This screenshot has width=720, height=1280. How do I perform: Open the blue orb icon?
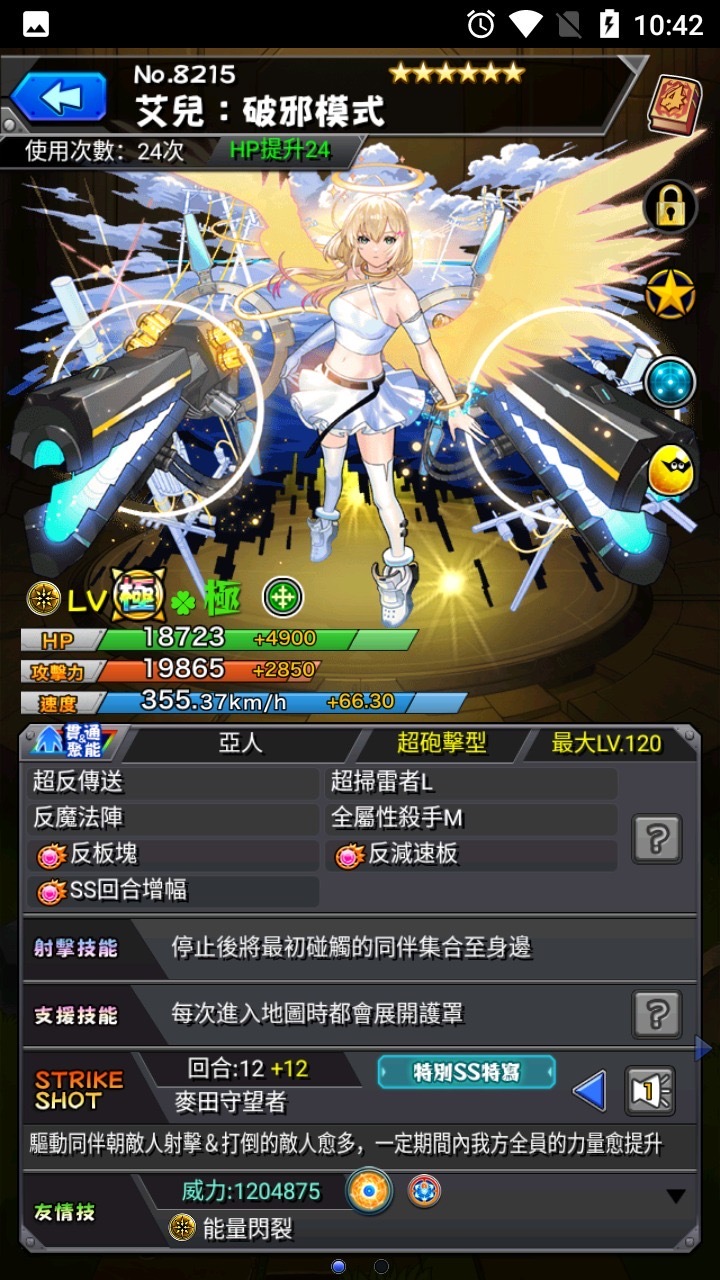click(x=669, y=382)
